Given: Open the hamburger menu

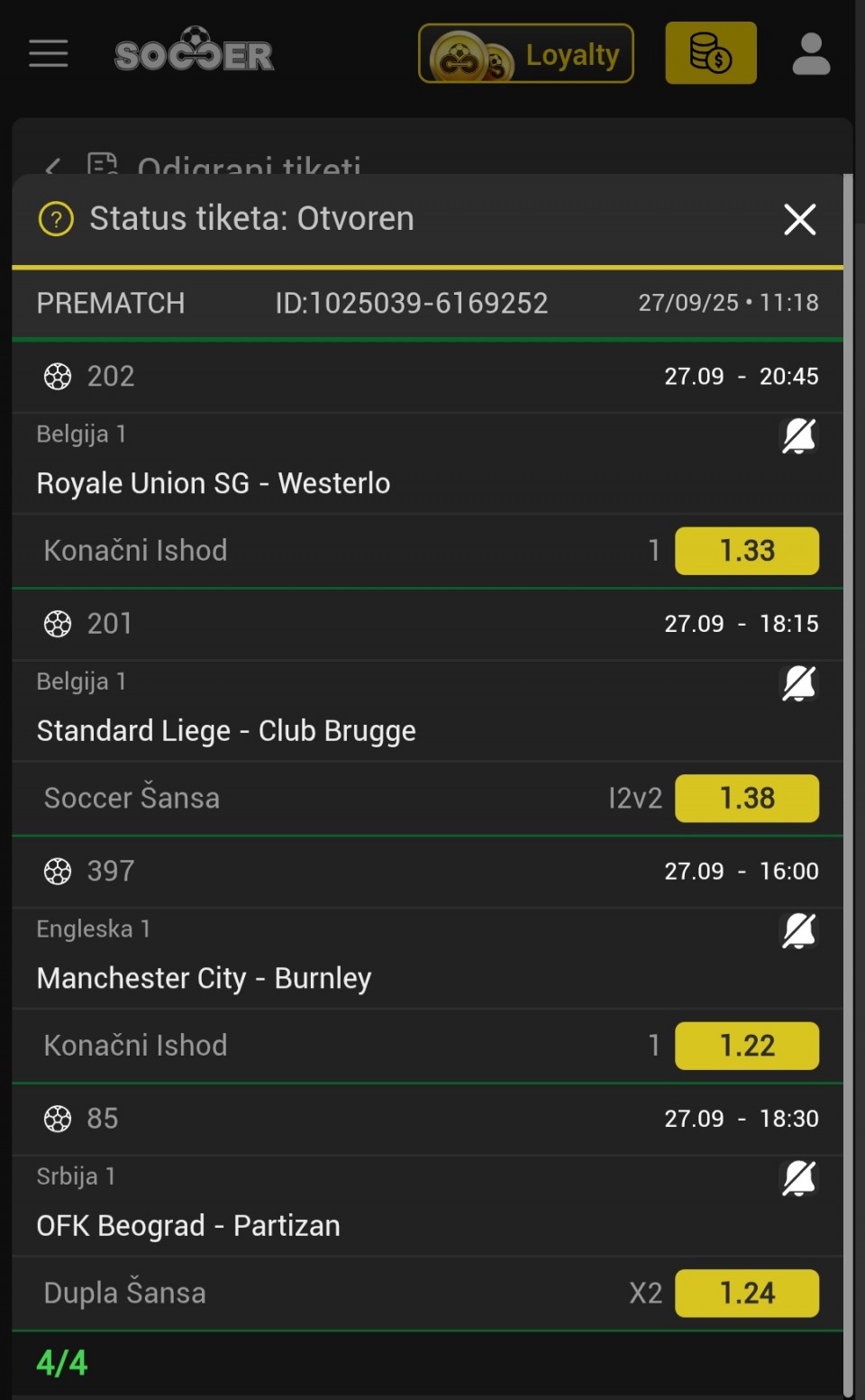Looking at the screenshot, I should pyautogui.click(x=49, y=54).
